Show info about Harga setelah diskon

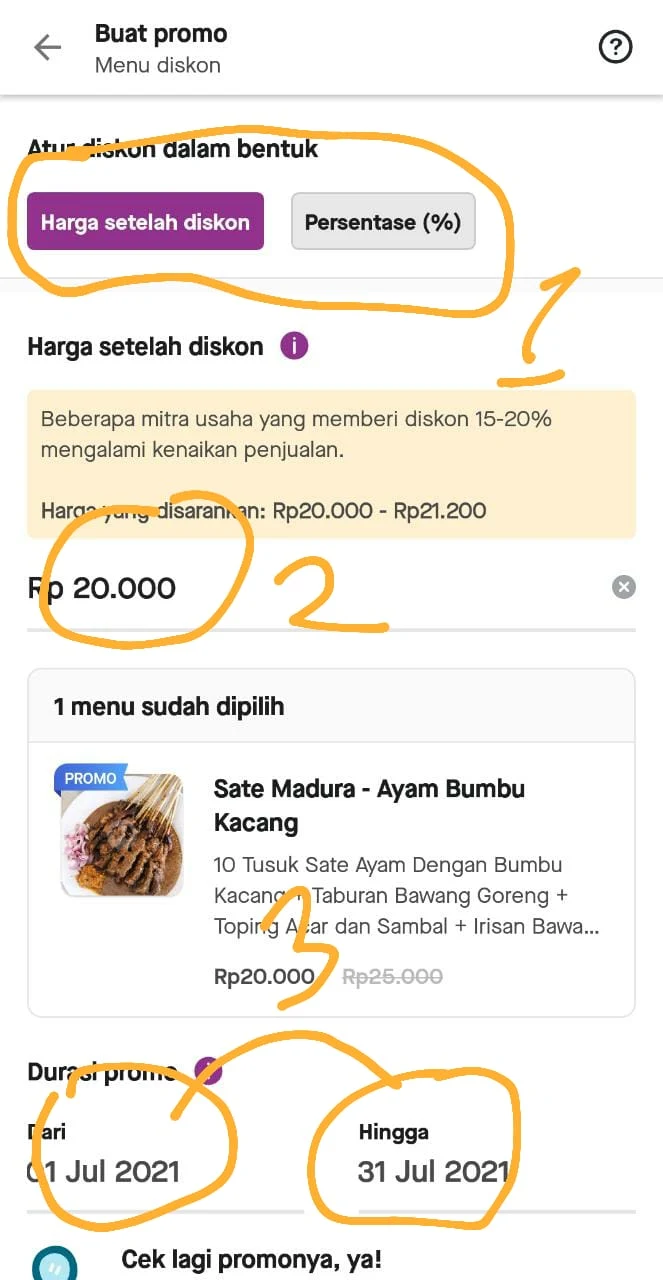point(294,347)
